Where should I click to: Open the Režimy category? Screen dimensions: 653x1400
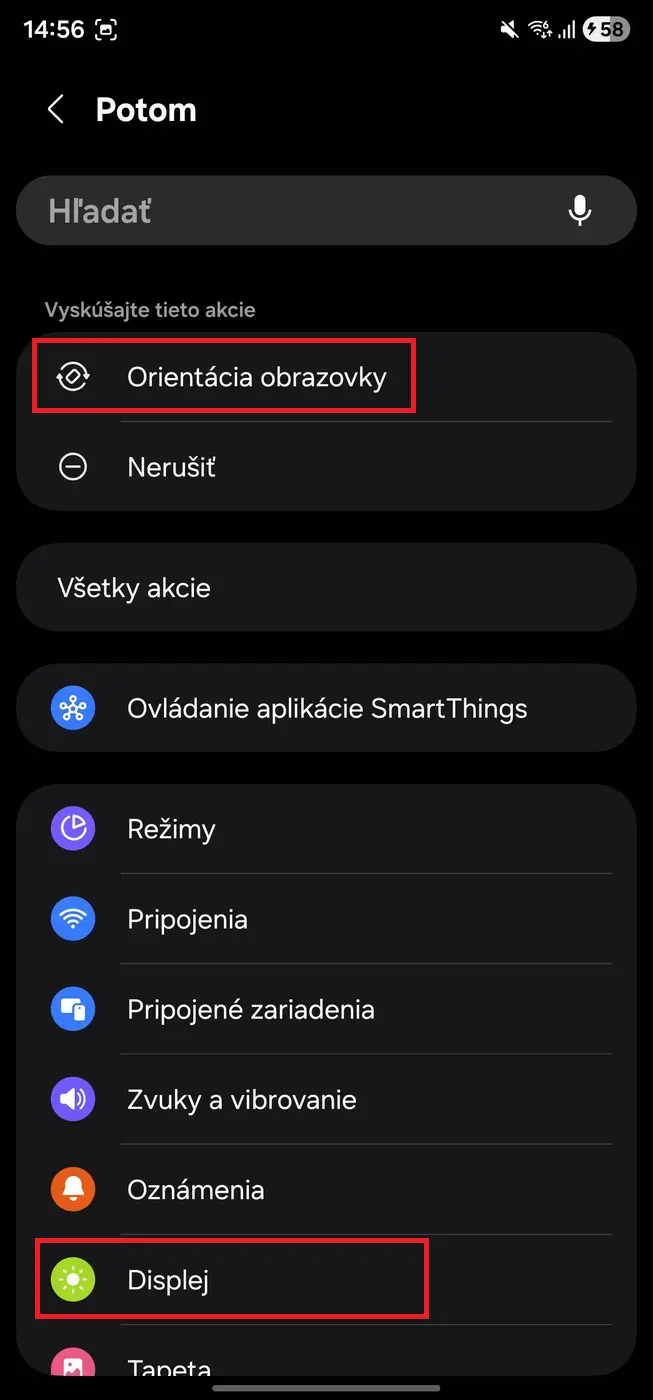coord(172,829)
